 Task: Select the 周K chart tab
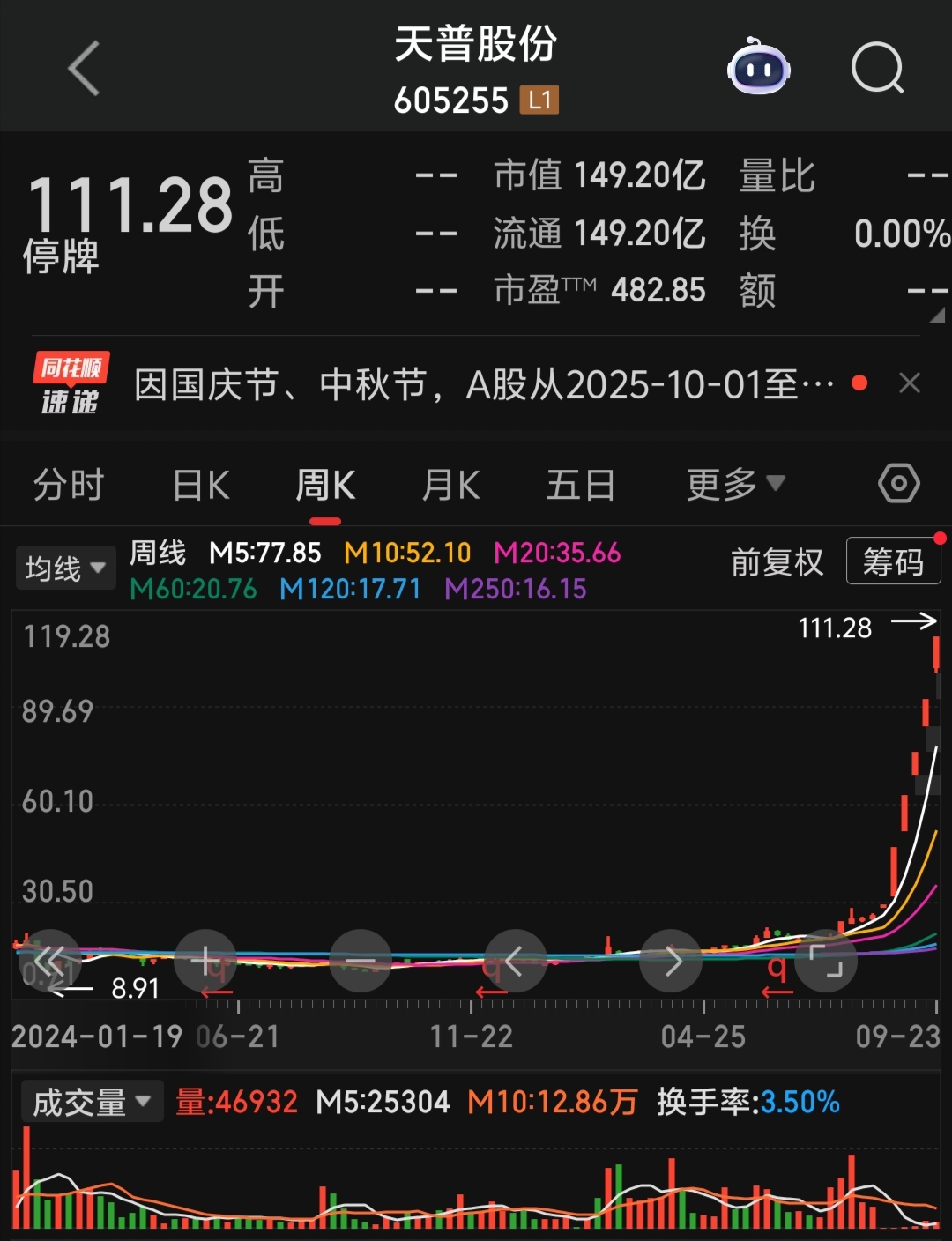325,485
